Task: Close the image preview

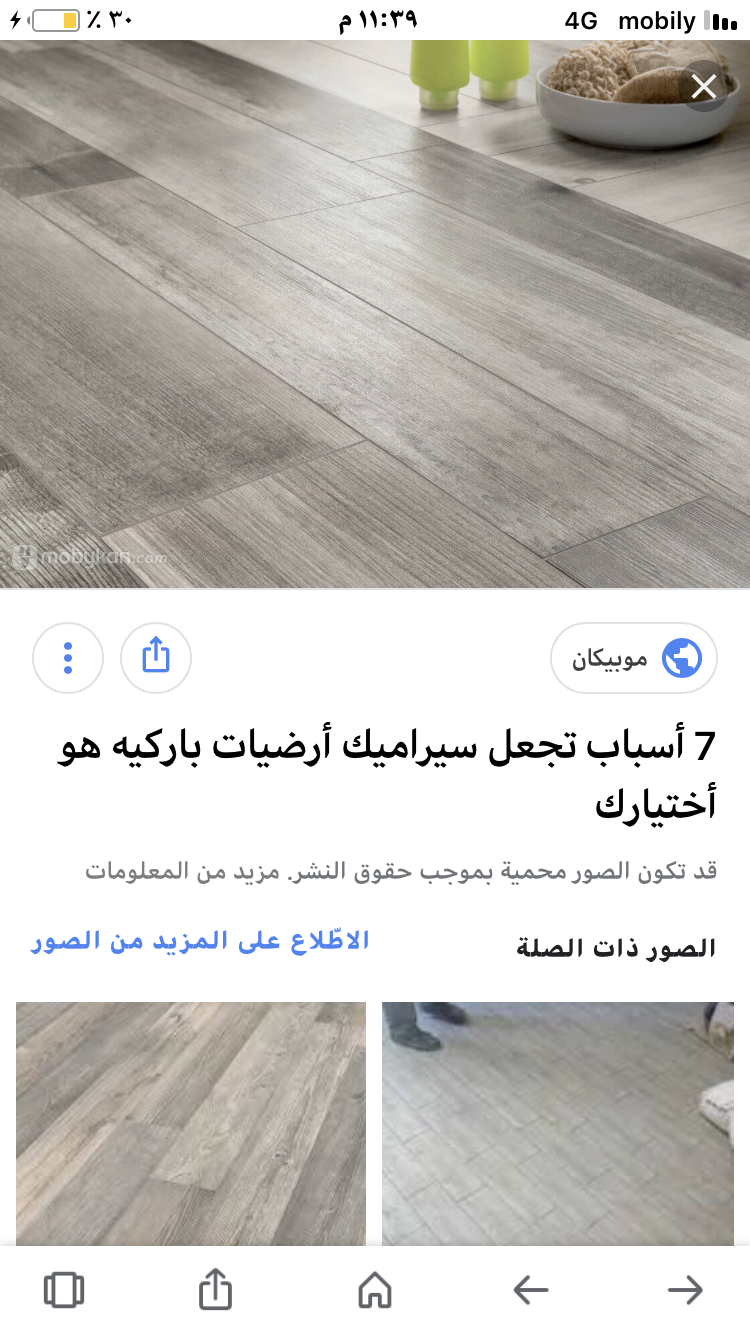Action: (704, 88)
